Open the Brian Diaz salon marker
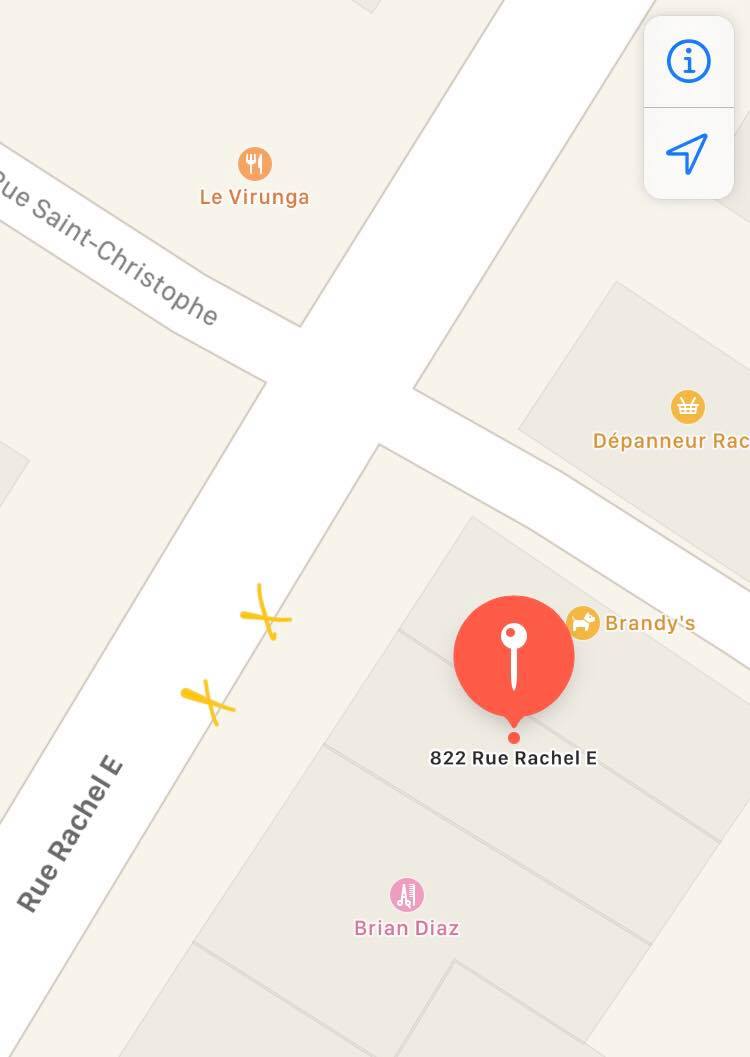750x1057 pixels. click(x=406, y=895)
